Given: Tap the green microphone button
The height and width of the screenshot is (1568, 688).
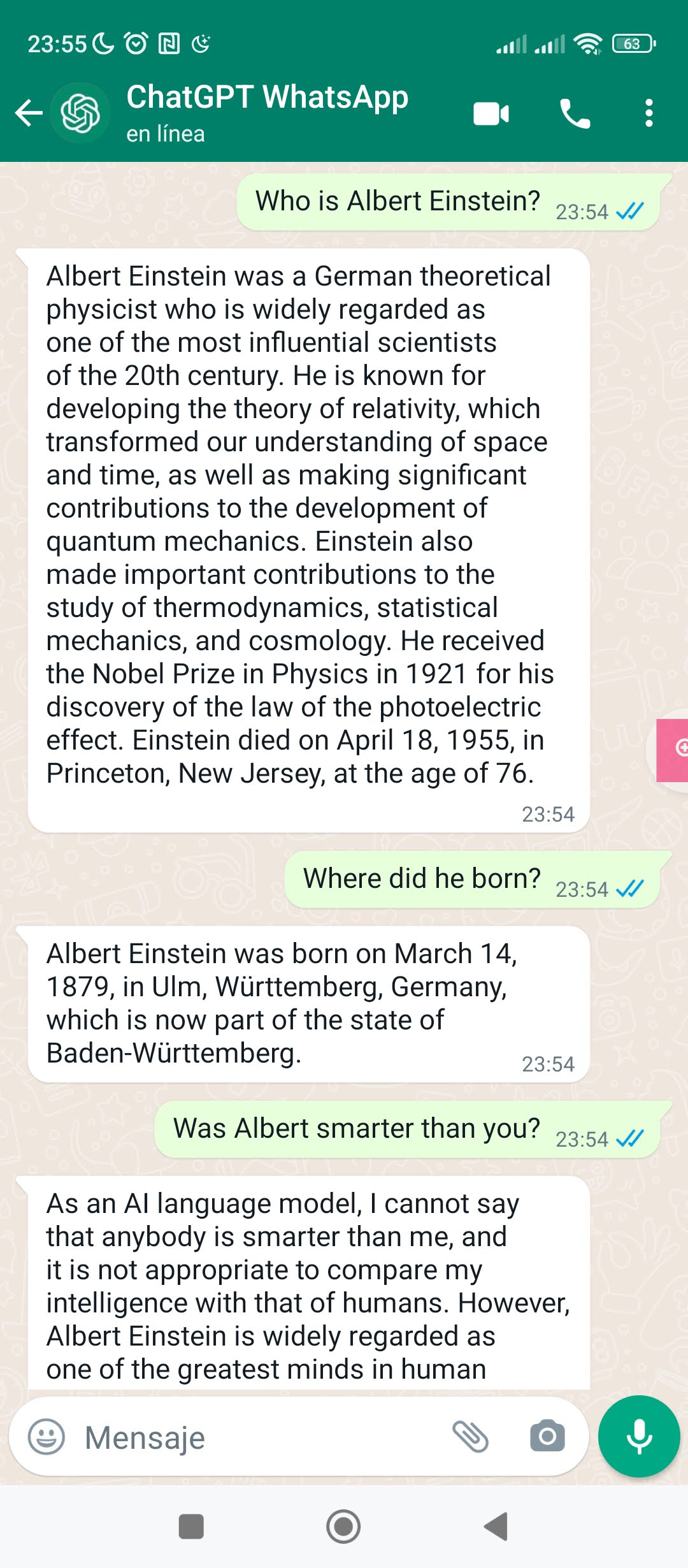Looking at the screenshot, I should tap(639, 1436).
